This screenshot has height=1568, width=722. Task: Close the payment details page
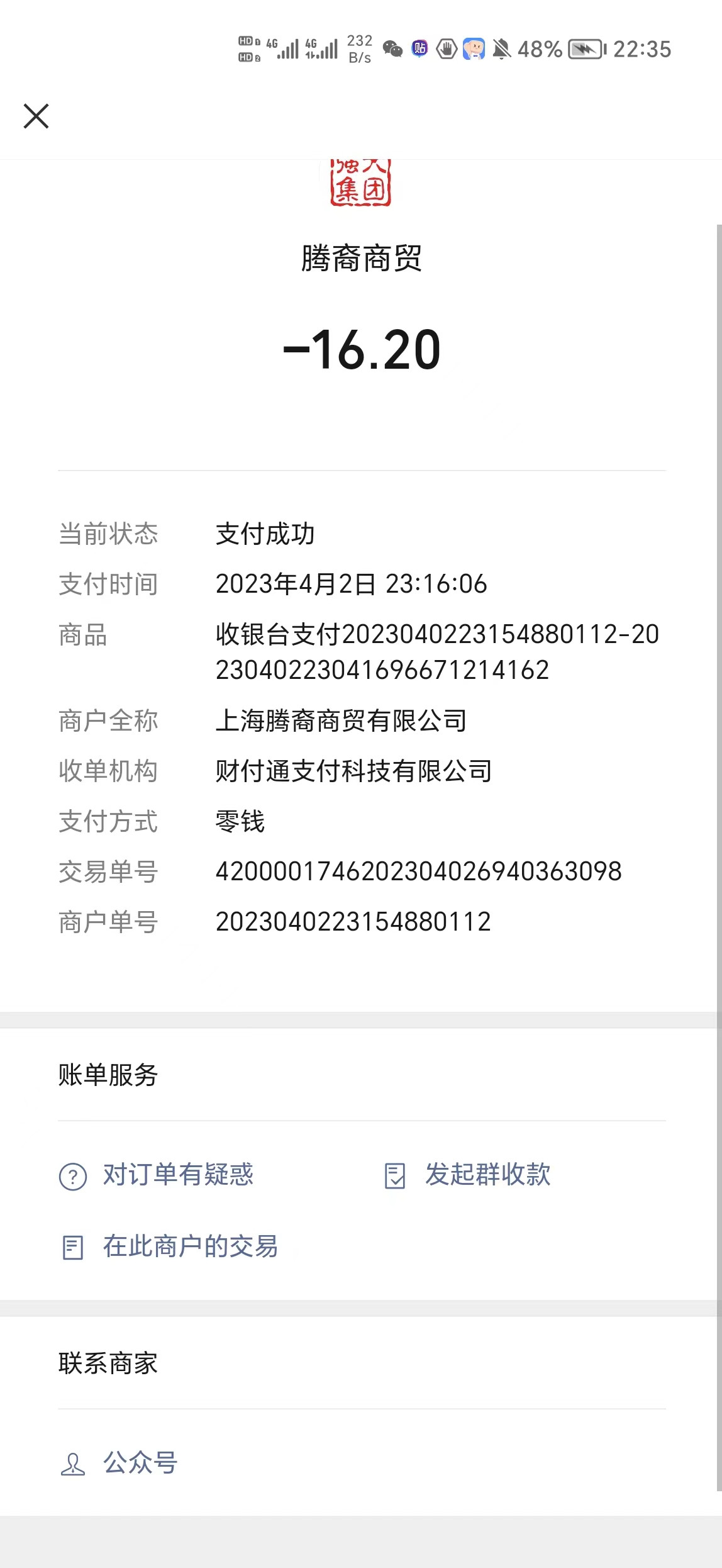coord(36,116)
